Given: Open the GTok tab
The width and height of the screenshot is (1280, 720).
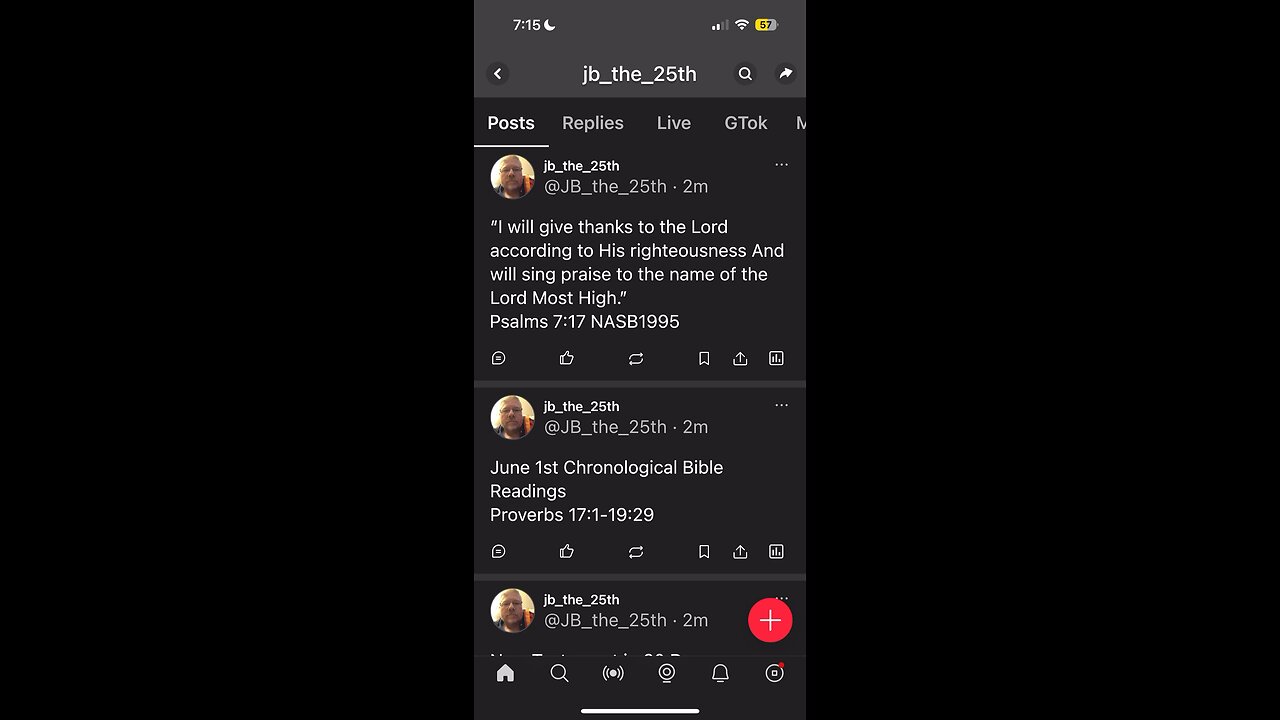Looking at the screenshot, I should click(x=745, y=123).
